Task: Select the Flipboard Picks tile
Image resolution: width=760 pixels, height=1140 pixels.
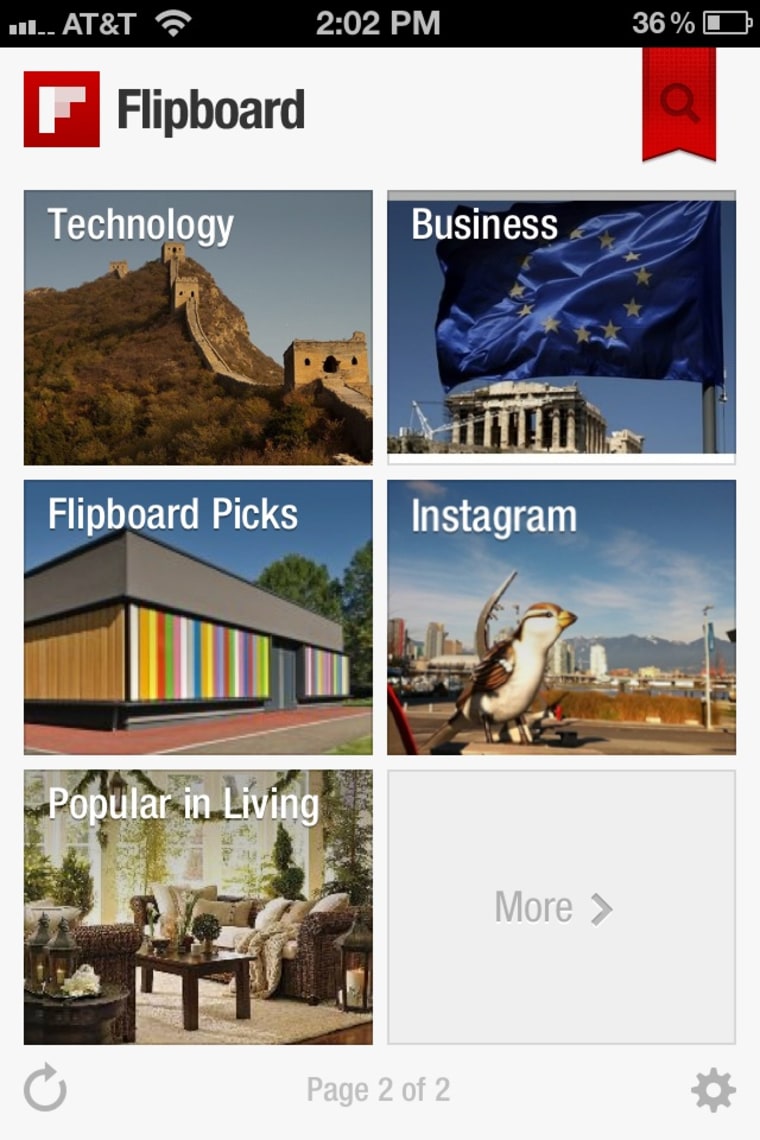Action: pos(196,617)
